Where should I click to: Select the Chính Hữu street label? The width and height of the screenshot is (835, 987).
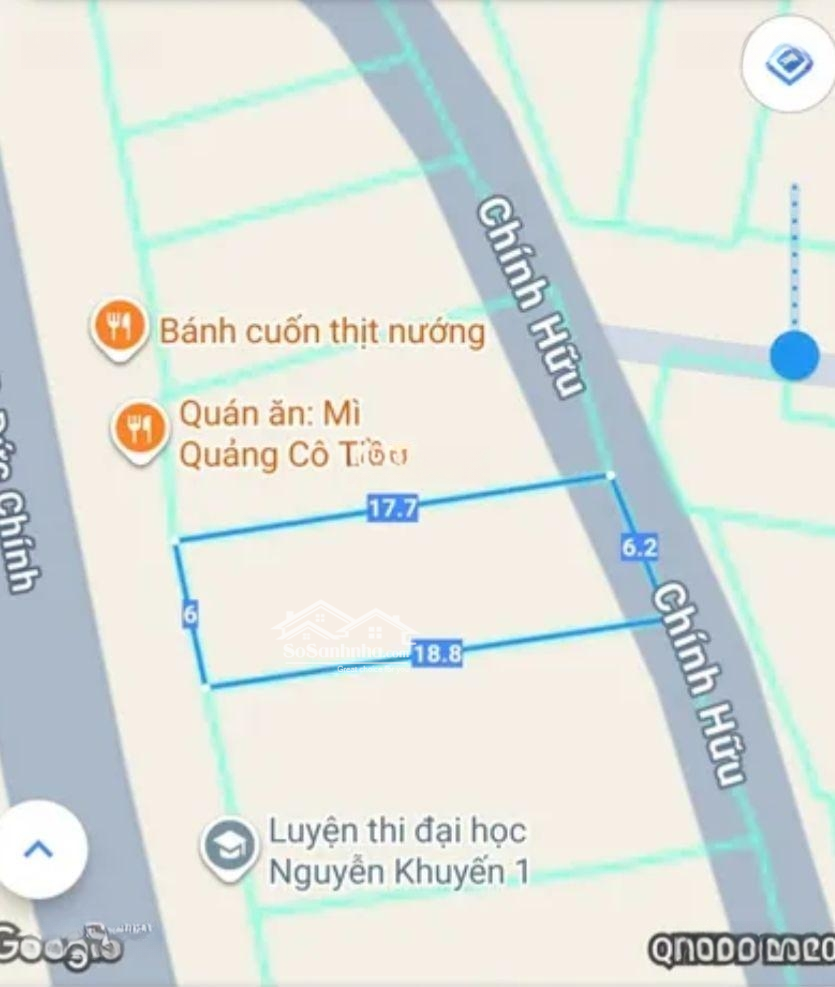(530, 290)
